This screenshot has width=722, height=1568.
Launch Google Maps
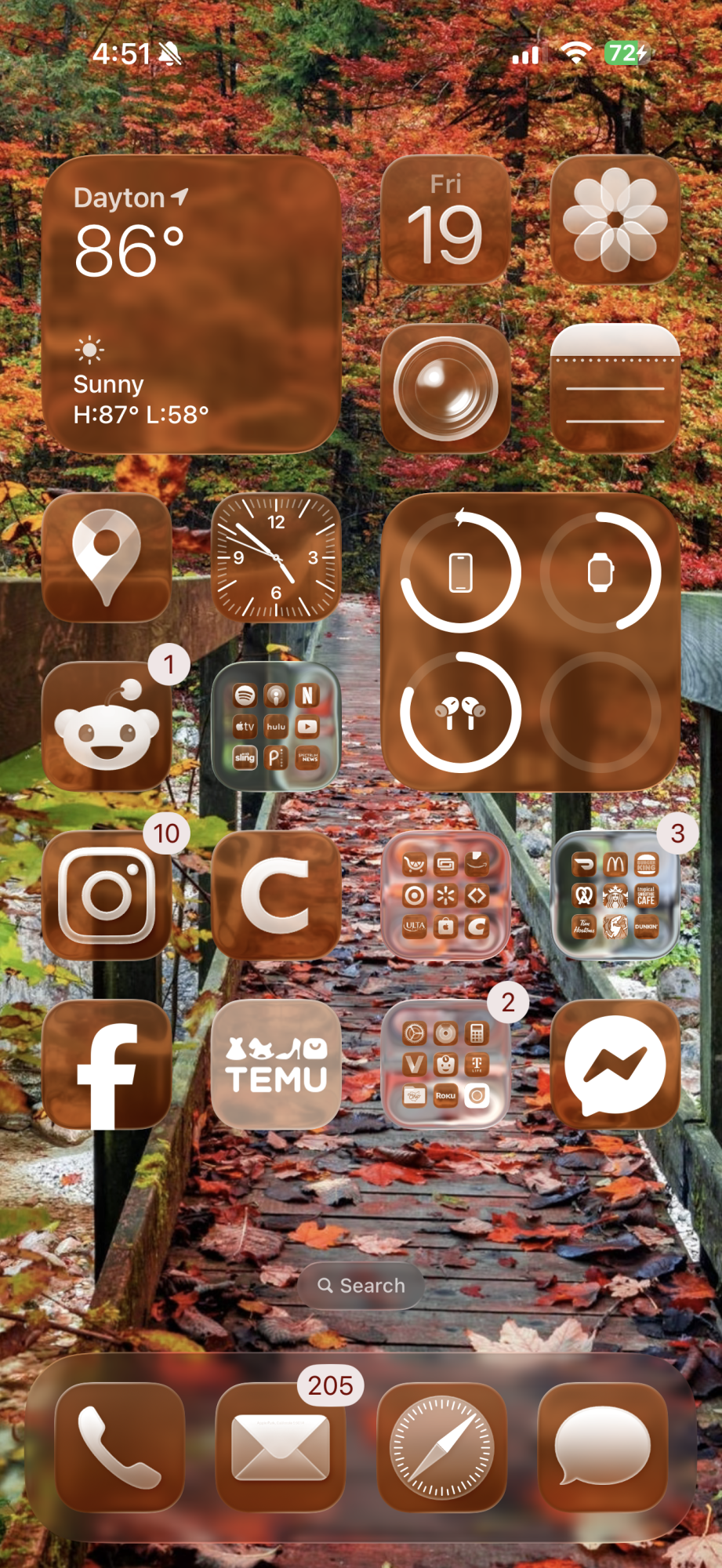(x=107, y=557)
